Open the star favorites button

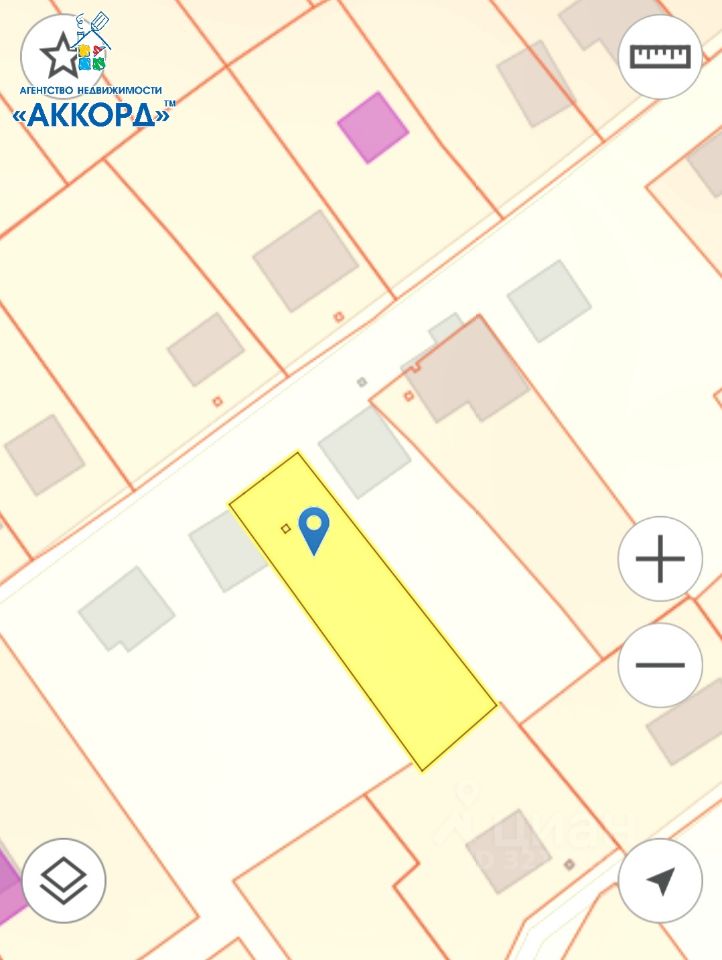(x=62, y=56)
